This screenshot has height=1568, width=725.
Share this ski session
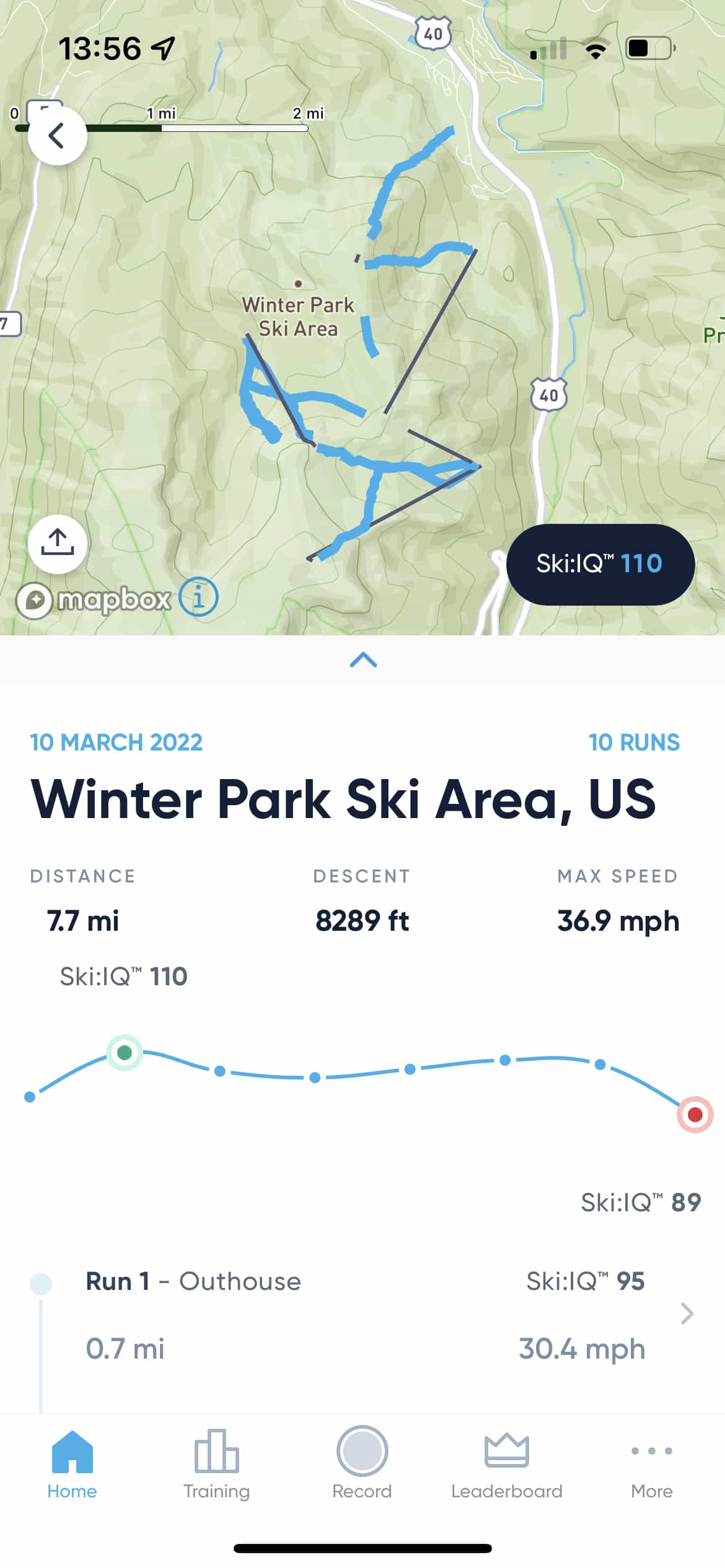[x=57, y=544]
